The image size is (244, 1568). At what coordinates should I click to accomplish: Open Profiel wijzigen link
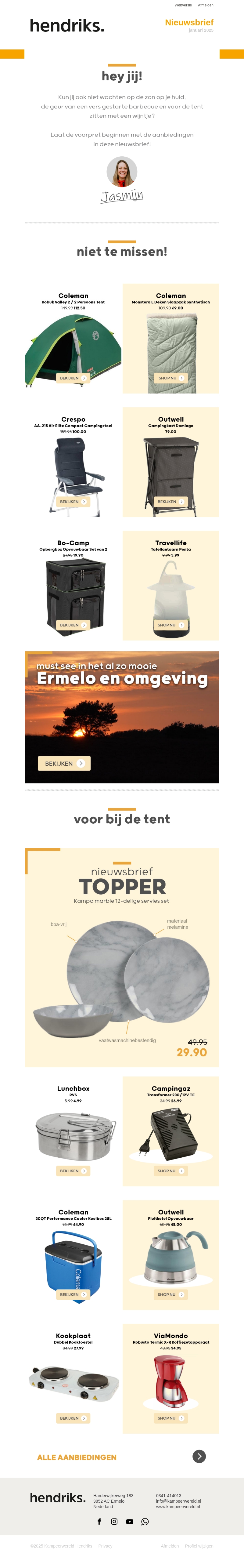(x=199, y=1545)
